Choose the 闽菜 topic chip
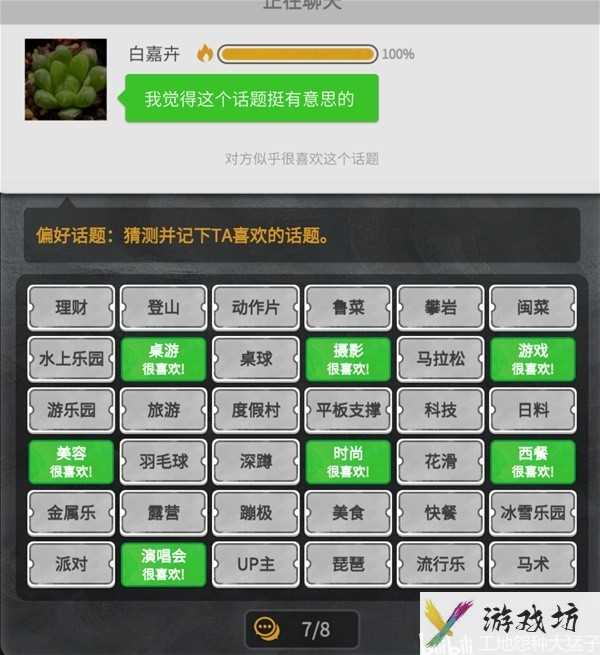This screenshot has width=600, height=655. pyautogui.click(x=532, y=308)
